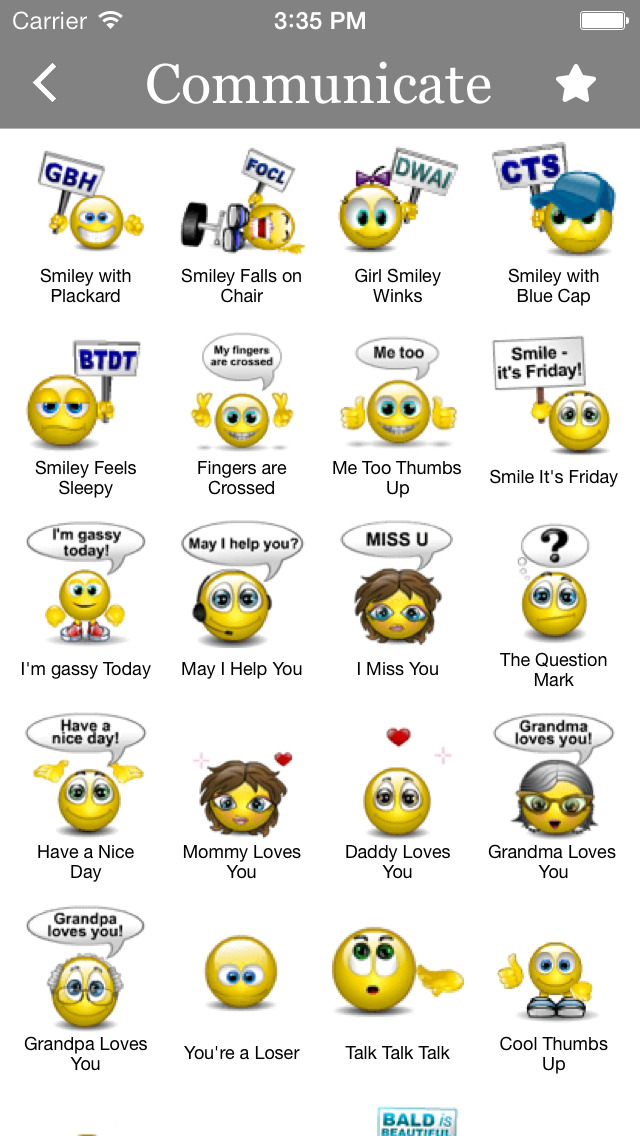The width and height of the screenshot is (640, 1136).
Task: Open the Smiley Feels Sleepy emoticon
Action: (x=86, y=397)
